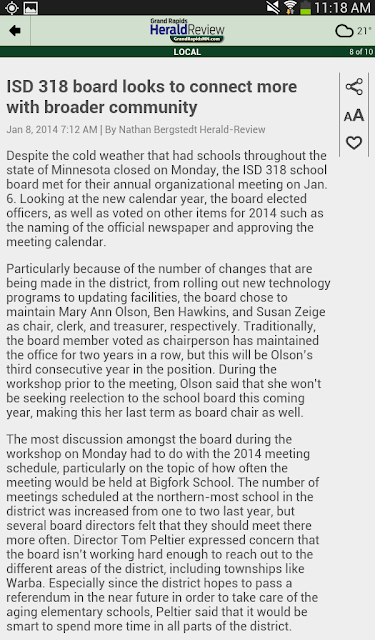Favorite this article with the heart
This screenshot has height=640, width=375.
[354, 143]
